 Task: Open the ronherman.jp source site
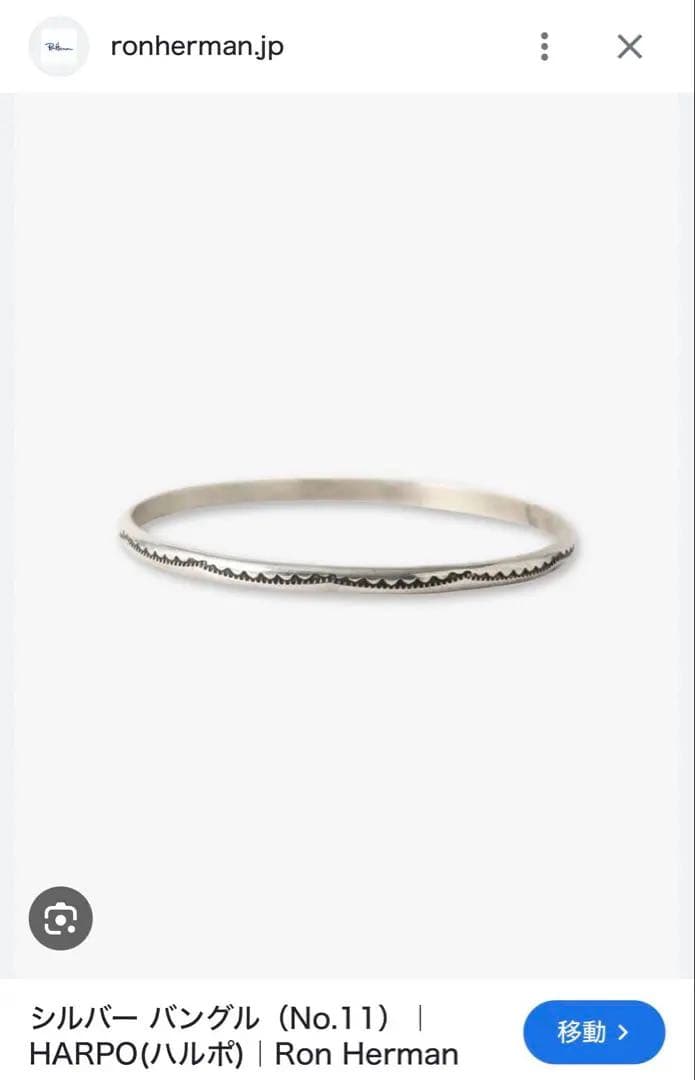click(x=196, y=46)
